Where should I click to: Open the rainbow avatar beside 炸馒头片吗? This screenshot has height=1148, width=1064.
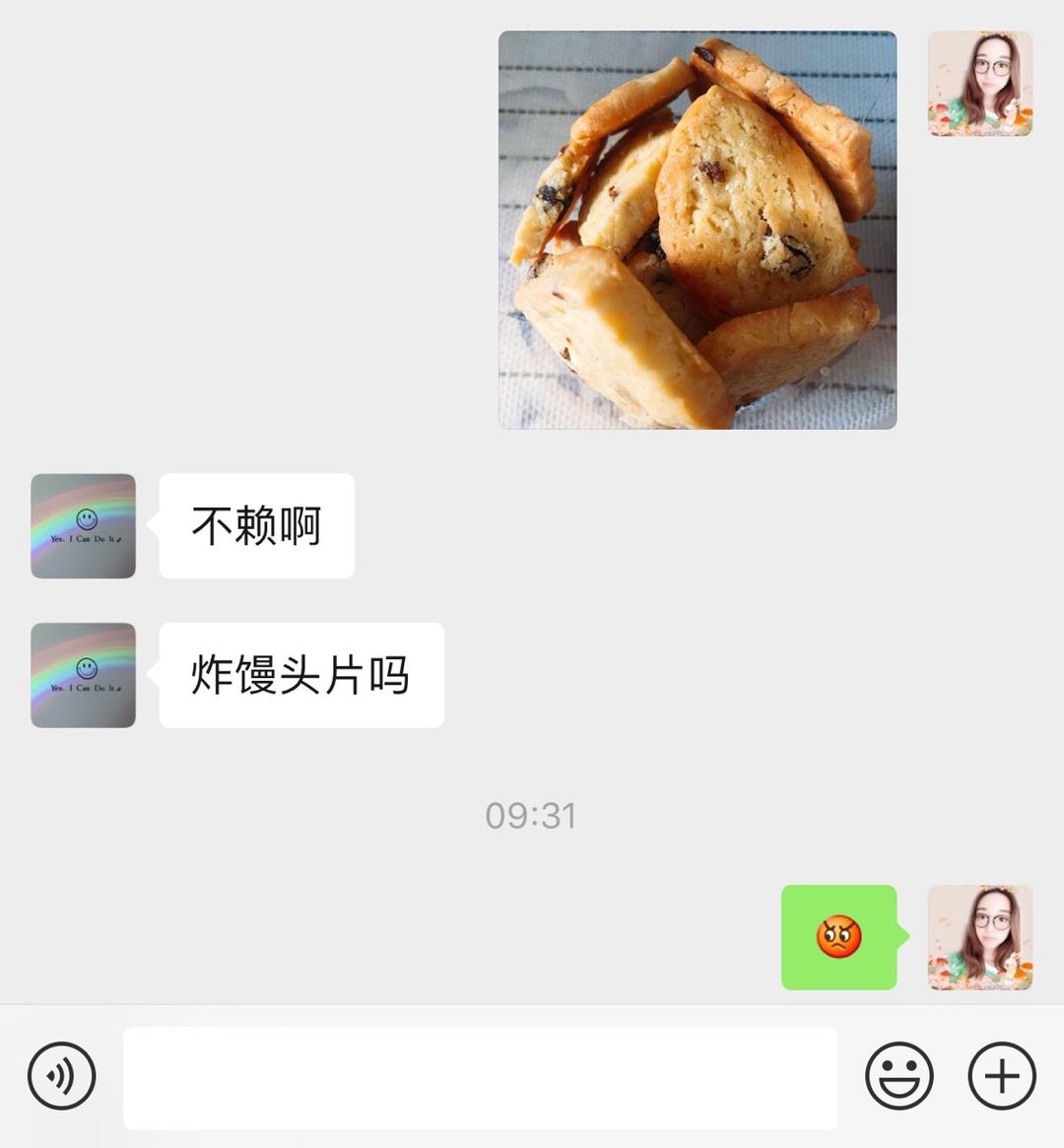coord(83,675)
